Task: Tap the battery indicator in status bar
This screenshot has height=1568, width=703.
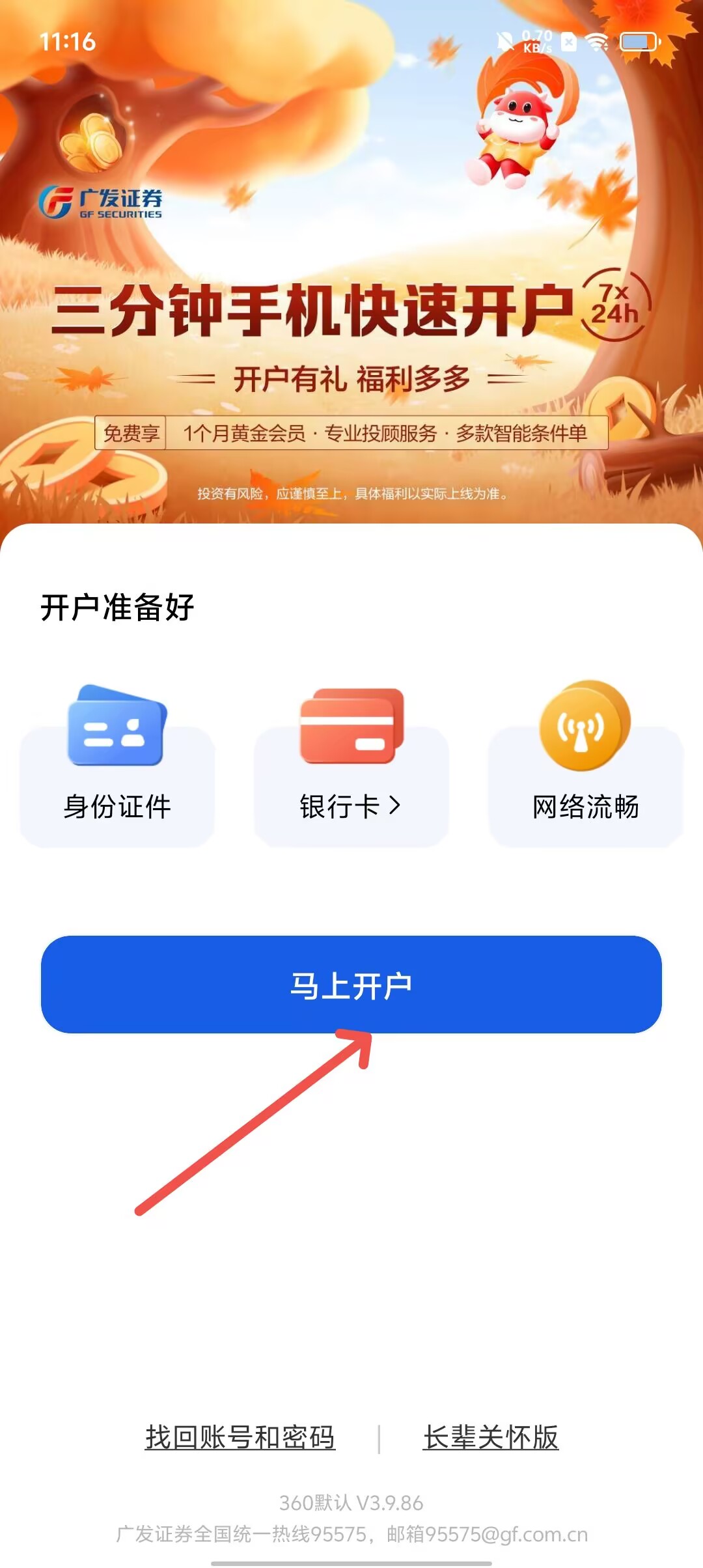Action: (640, 41)
